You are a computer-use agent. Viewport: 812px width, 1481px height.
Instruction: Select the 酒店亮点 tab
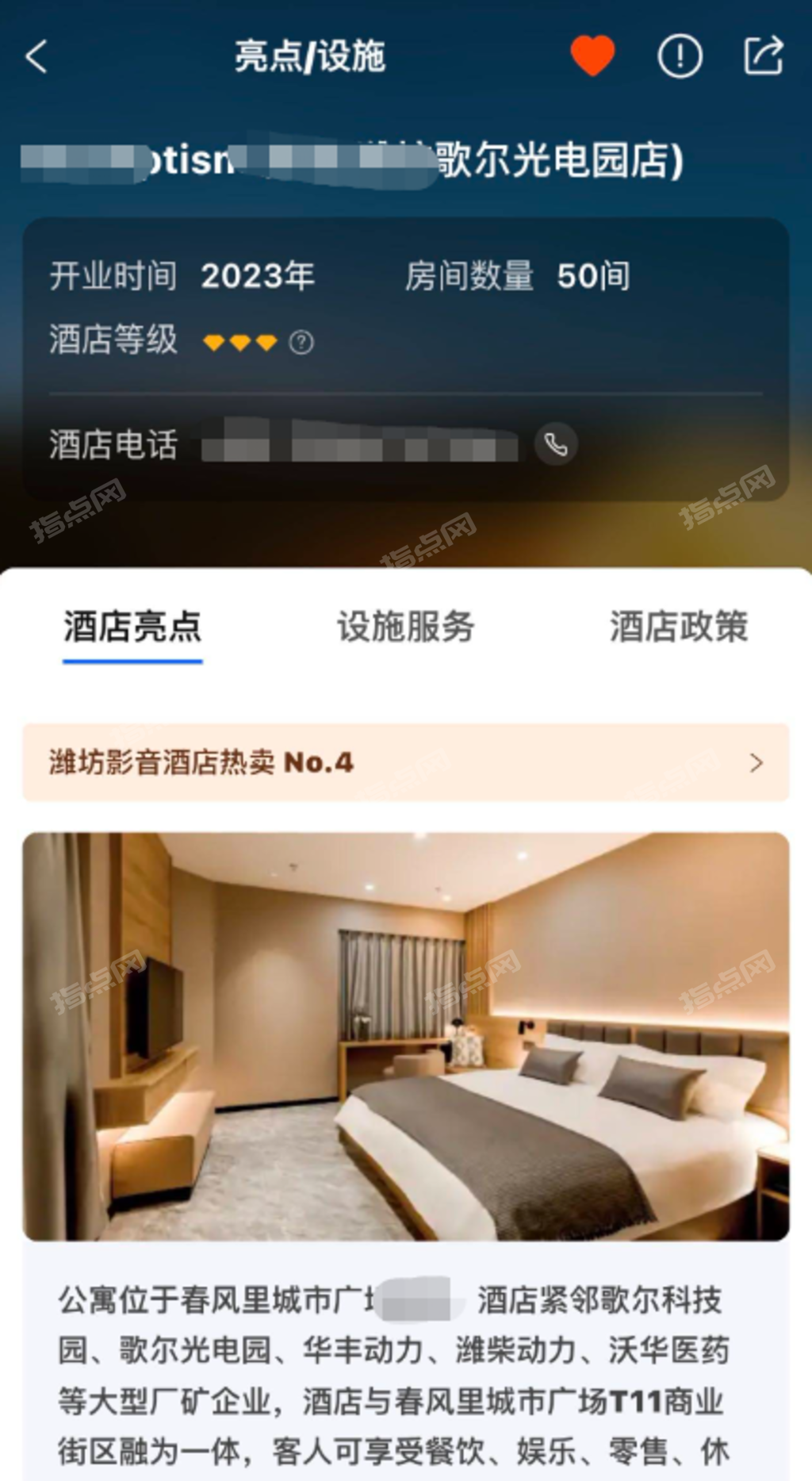pyautogui.click(x=132, y=627)
